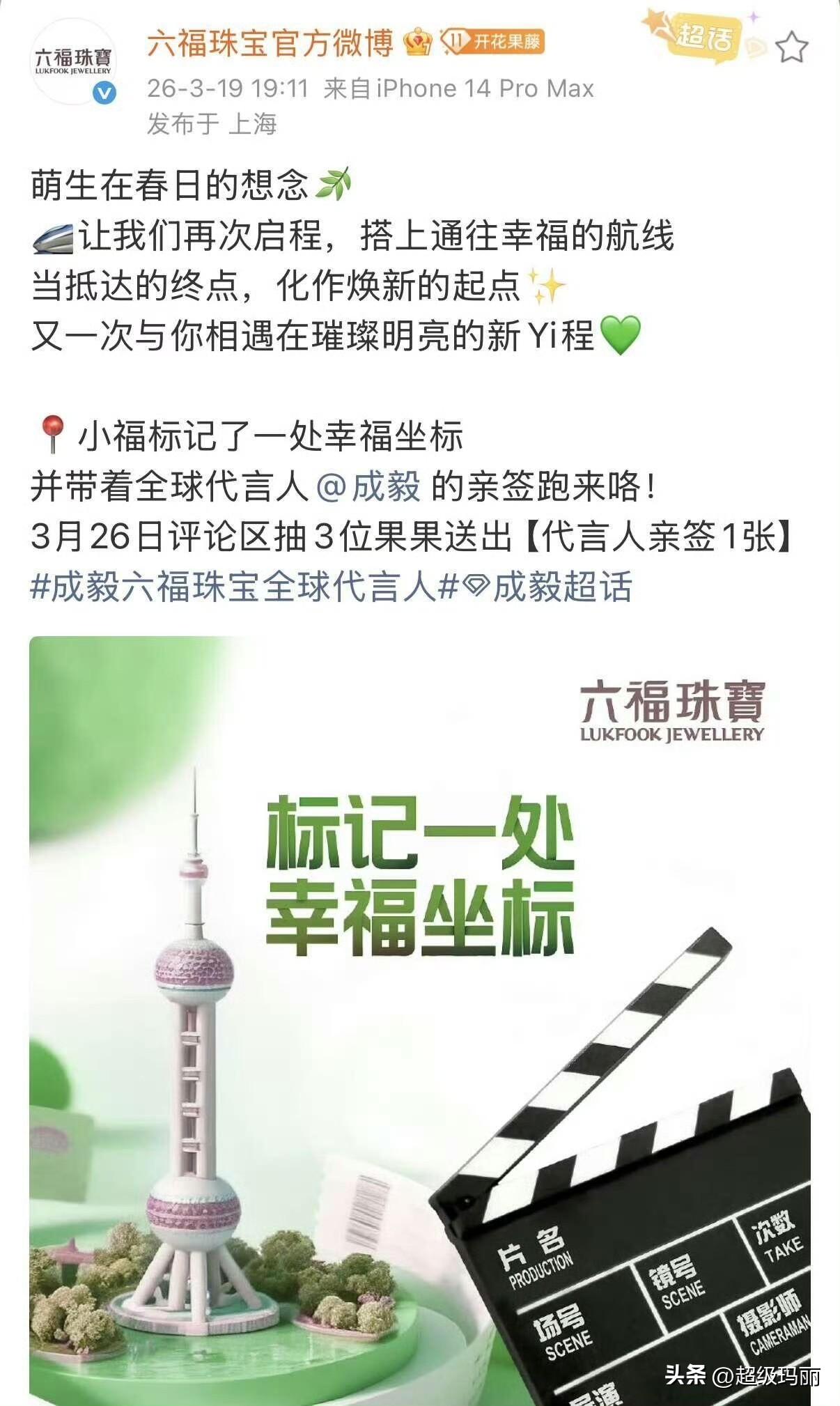Viewport: 840px width, 1406px height.
Task: Click the green supertopic icon before 成毅超话
Action: point(476,589)
